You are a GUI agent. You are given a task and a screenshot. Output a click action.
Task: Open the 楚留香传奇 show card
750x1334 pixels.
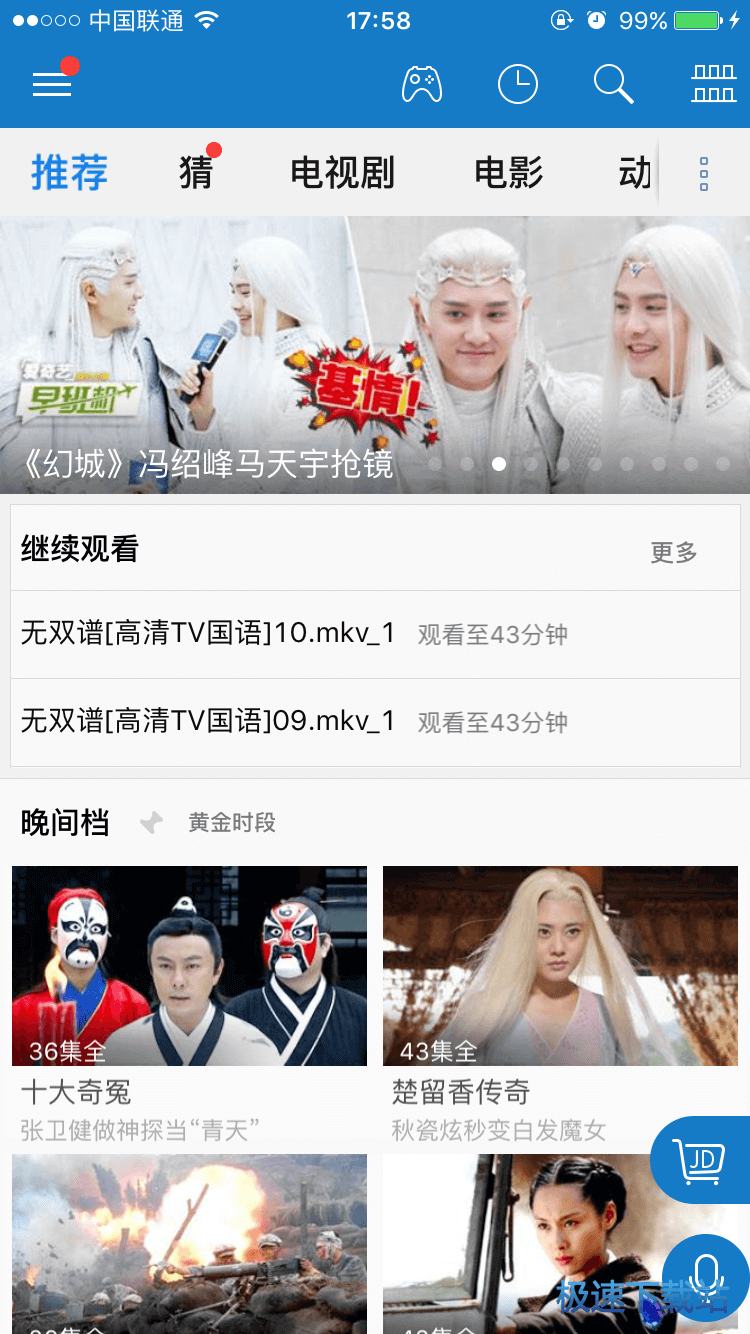[560, 966]
